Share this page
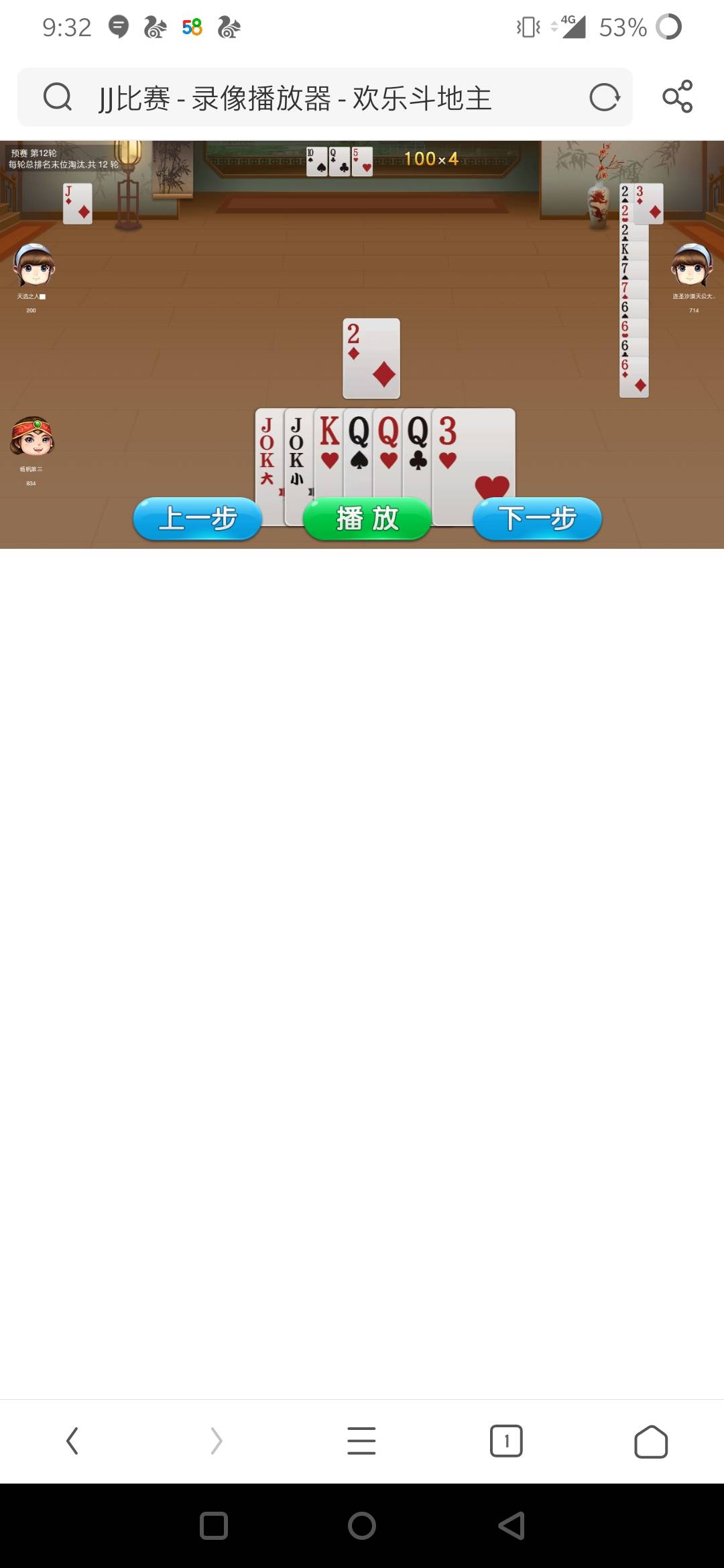This screenshot has width=724, height=1568. 677,96
